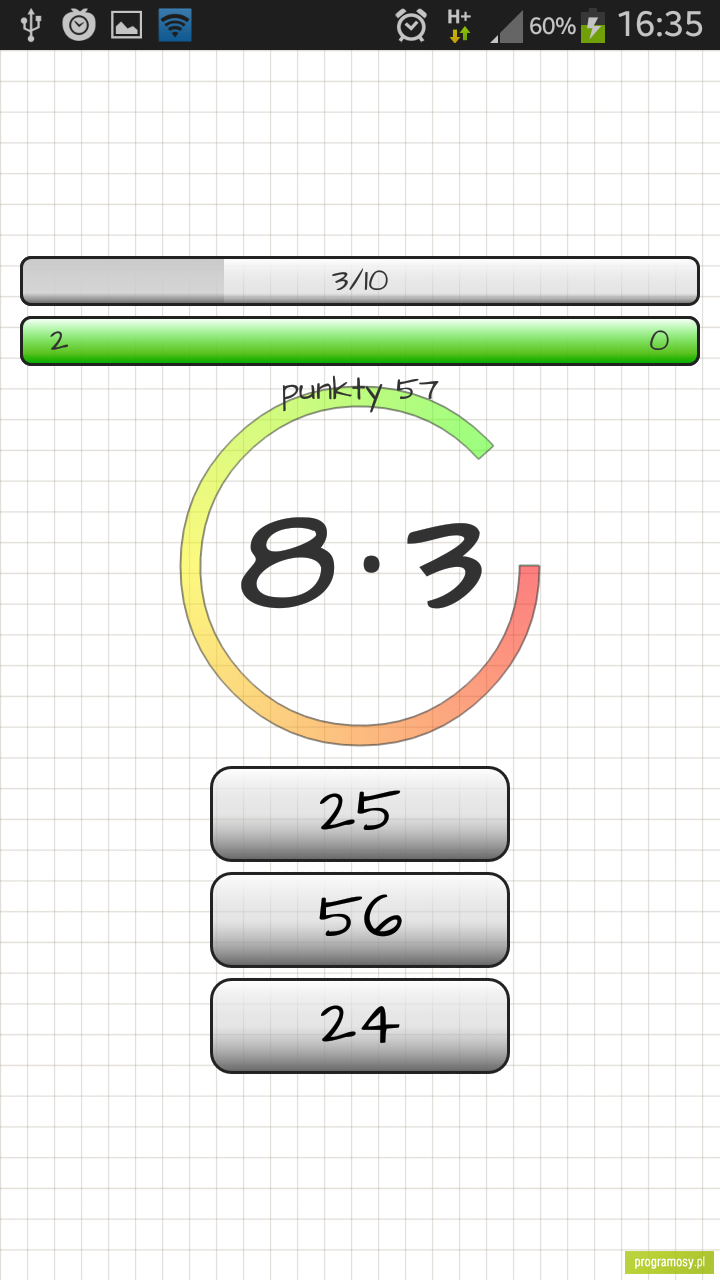Select the 56 answer button
The width and height of the screenshot is (720, 1280).
coord(360,920)
